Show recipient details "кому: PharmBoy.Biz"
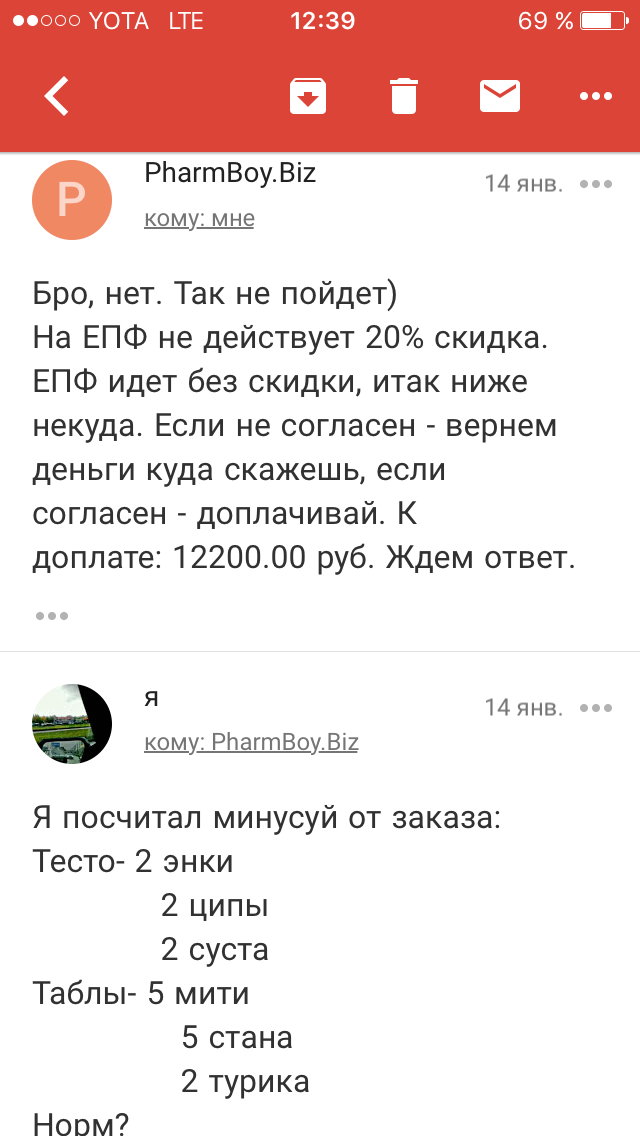The width and height of the screenshot is (640, 1136). (251, 742)
